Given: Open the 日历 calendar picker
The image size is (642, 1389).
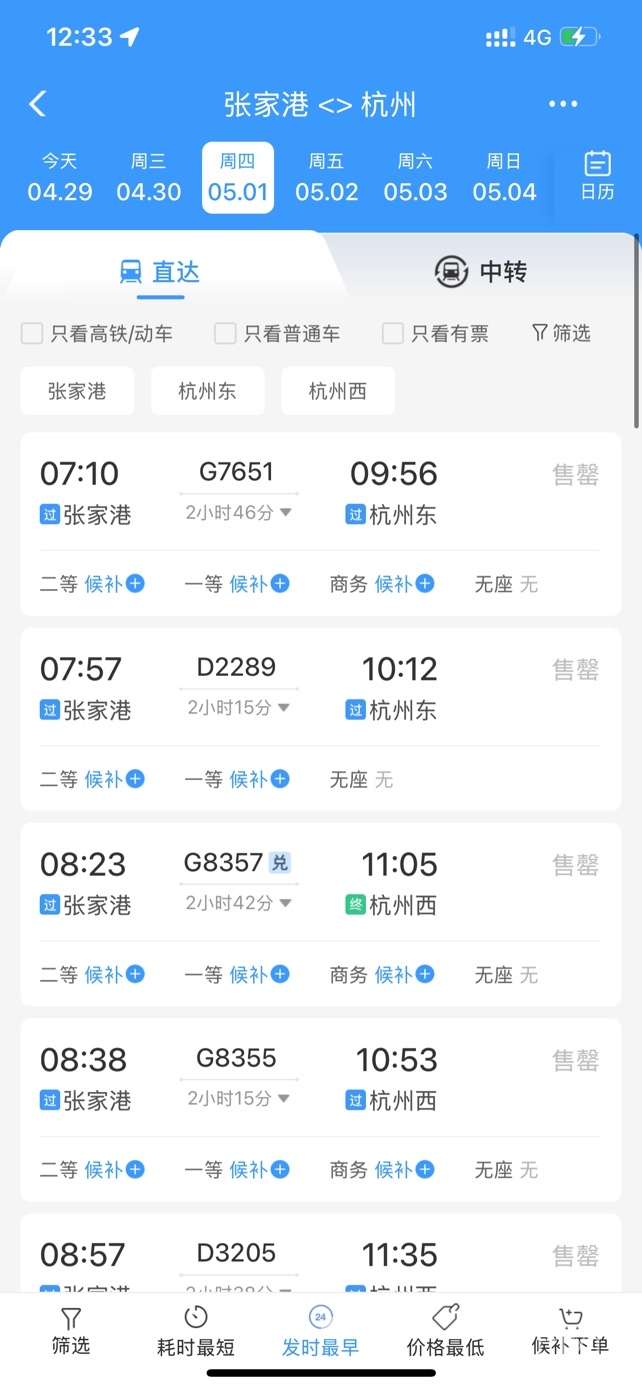Looking at the screenshot, I should pyautogui.click(x=597, y=176).
